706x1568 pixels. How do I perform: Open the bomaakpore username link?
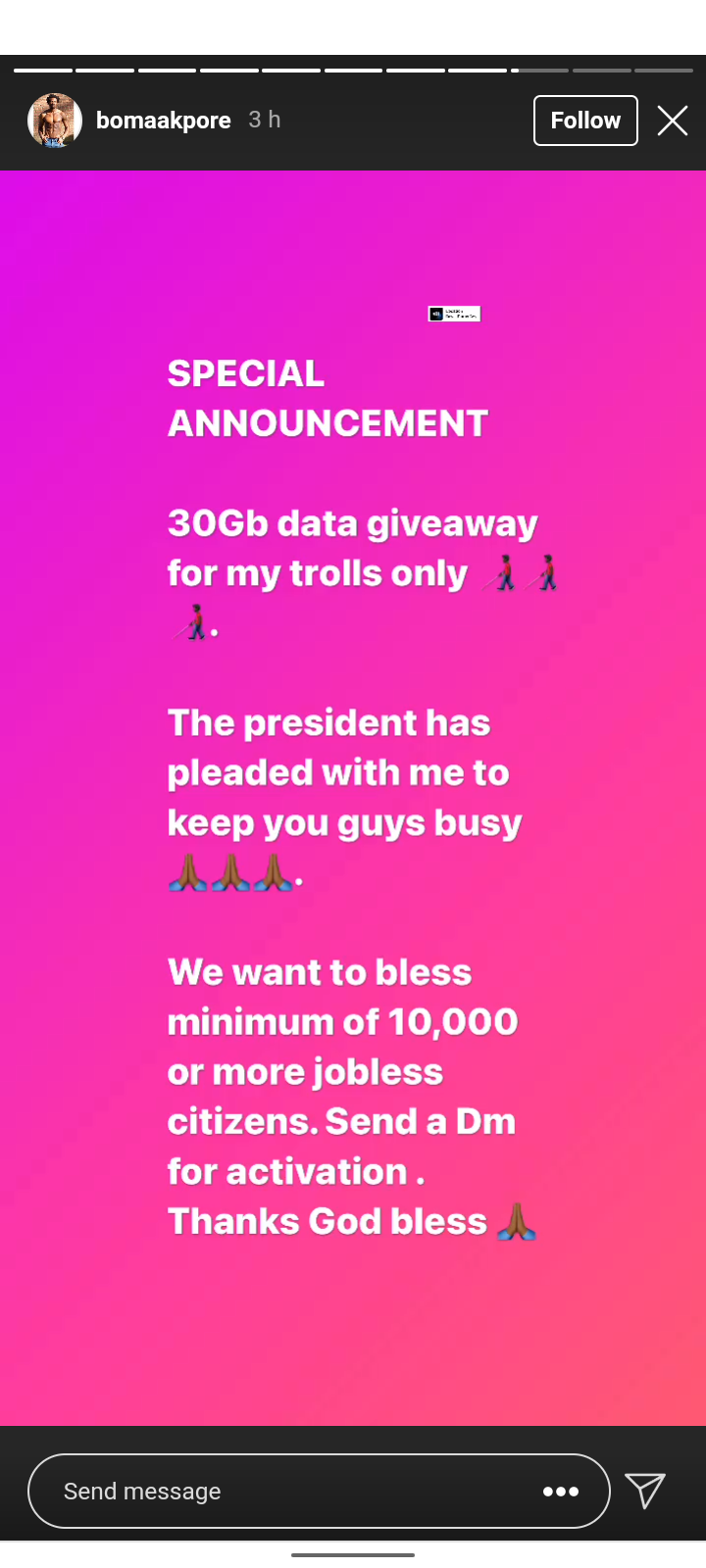(x=164, y=121)
